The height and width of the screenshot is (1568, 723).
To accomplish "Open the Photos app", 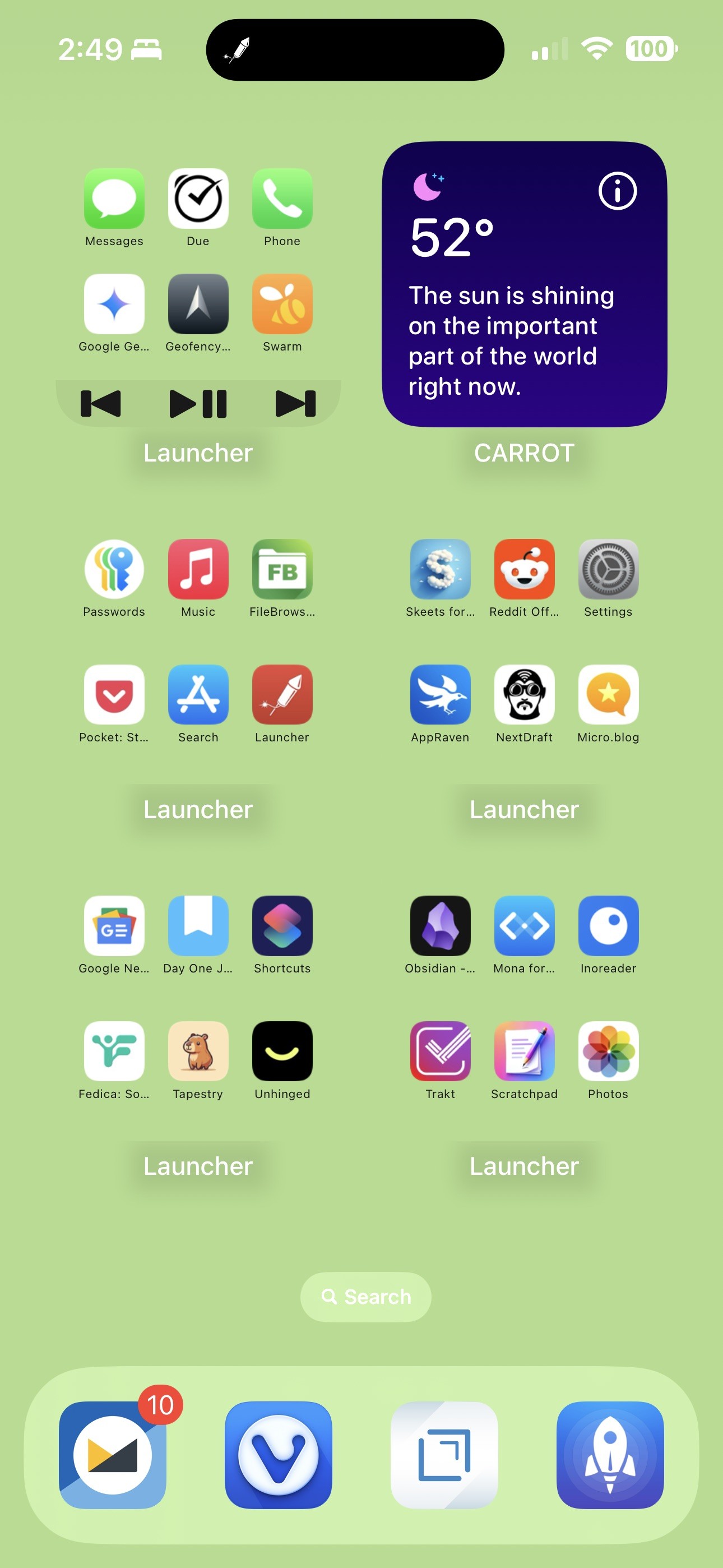I will [x=608, y=1051].
